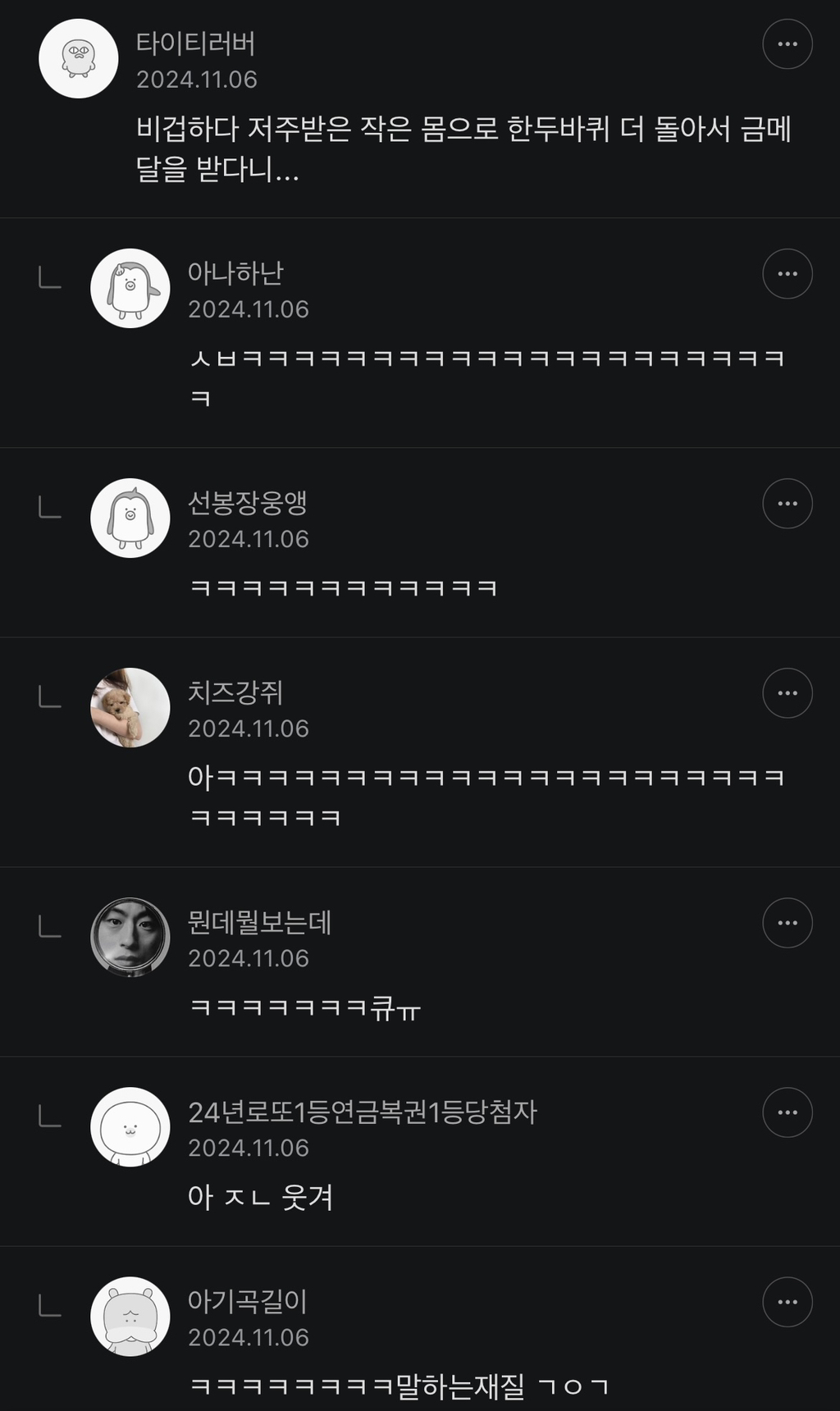Screen dimensions: 840x1411
Task: View 선봉장웅앵's profile avatar
Action: click(x=130, y=518)
